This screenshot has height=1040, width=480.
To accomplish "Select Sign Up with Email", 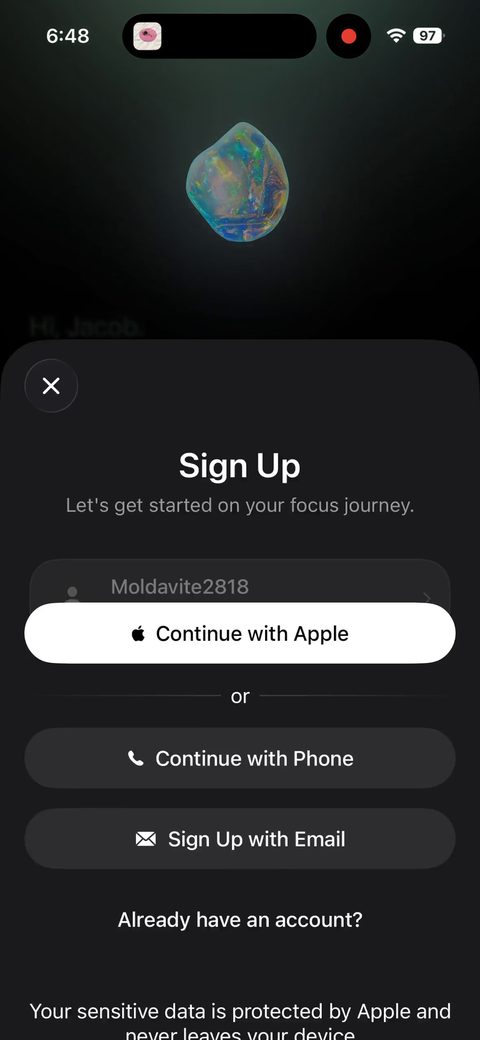I will (240, 839).
